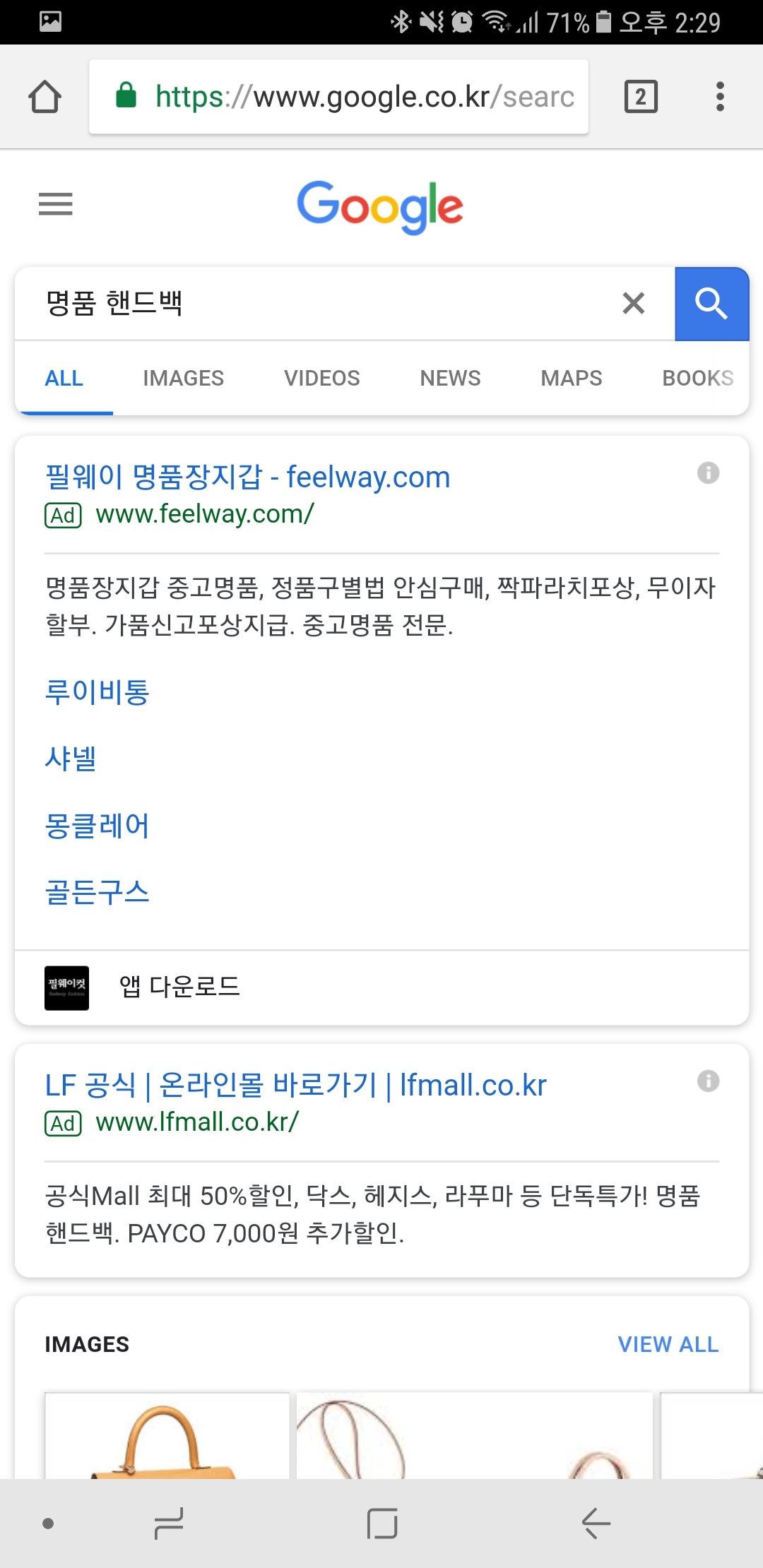This screenshot has width=763, height=1568.
Task: Open the LF 공식 lfmall.co.kr ad
Action: (x=295, y=1086)
